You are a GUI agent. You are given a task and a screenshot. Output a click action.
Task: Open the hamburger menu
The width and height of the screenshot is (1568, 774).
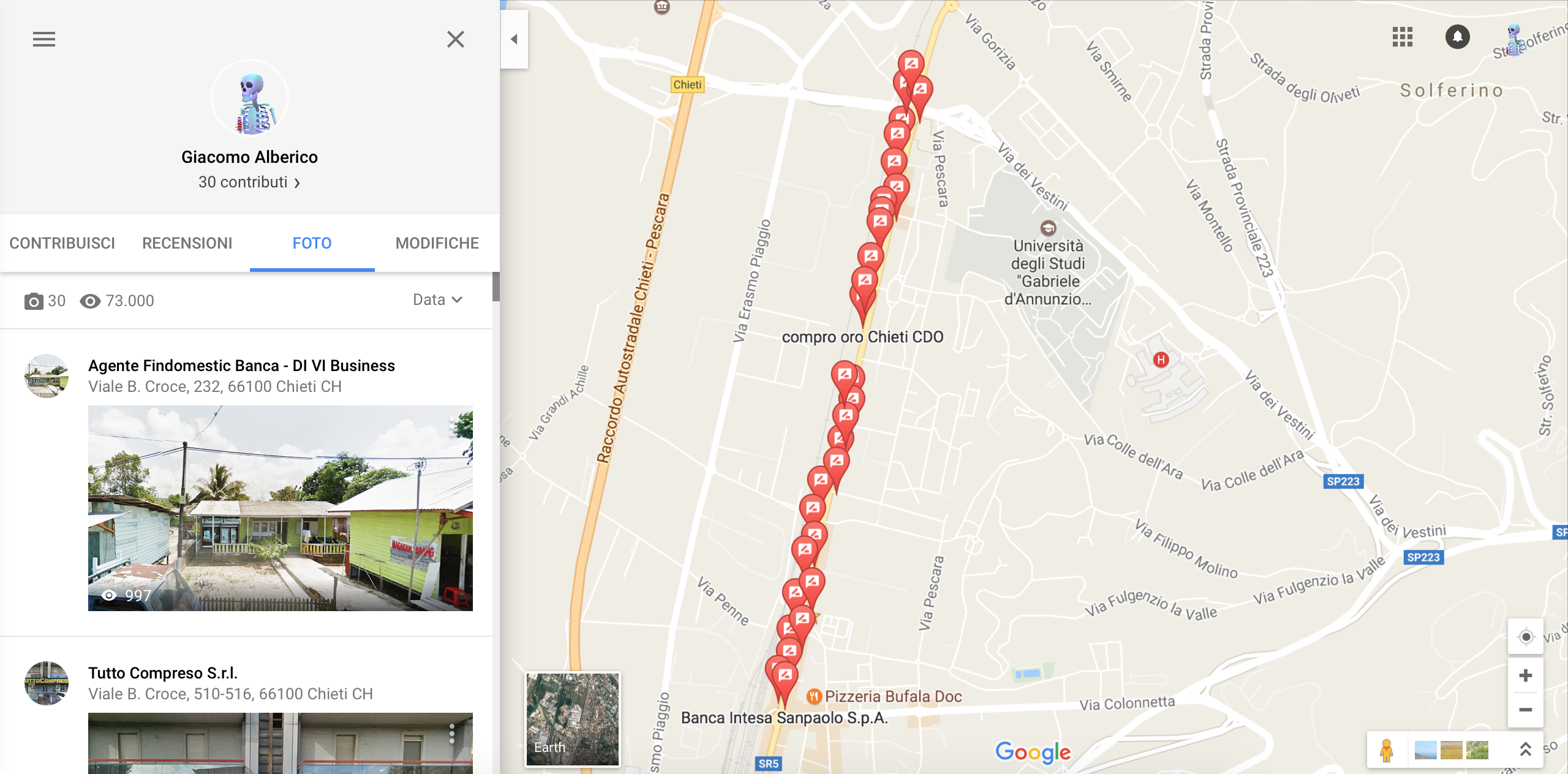tap(43, 39)
